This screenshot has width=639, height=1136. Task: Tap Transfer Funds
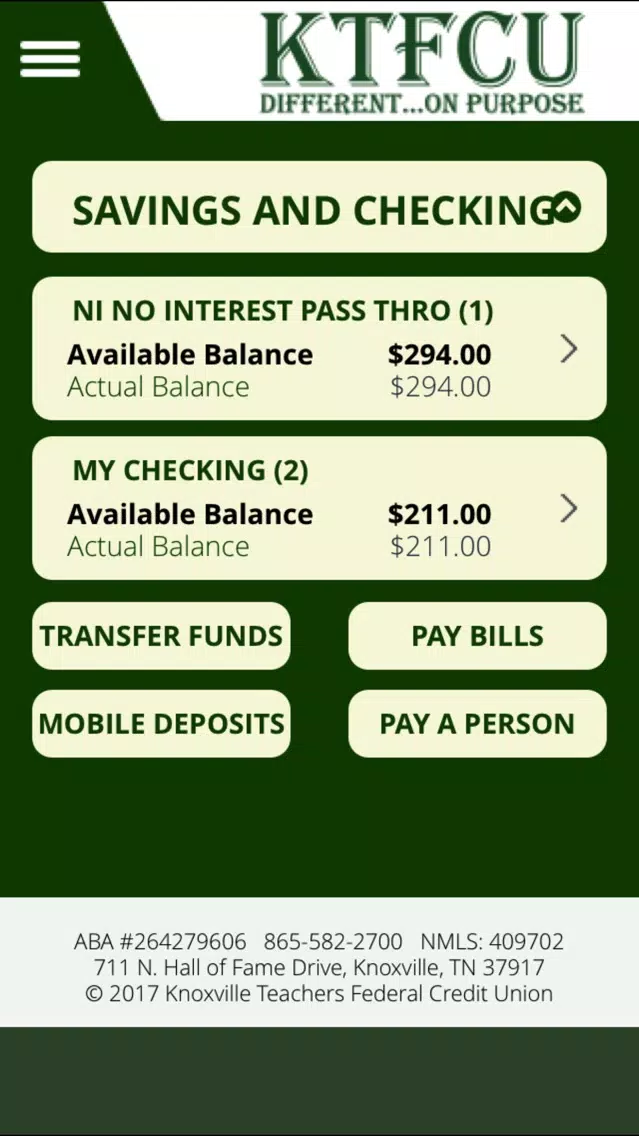pyautogui.click(x=162, y=636)
